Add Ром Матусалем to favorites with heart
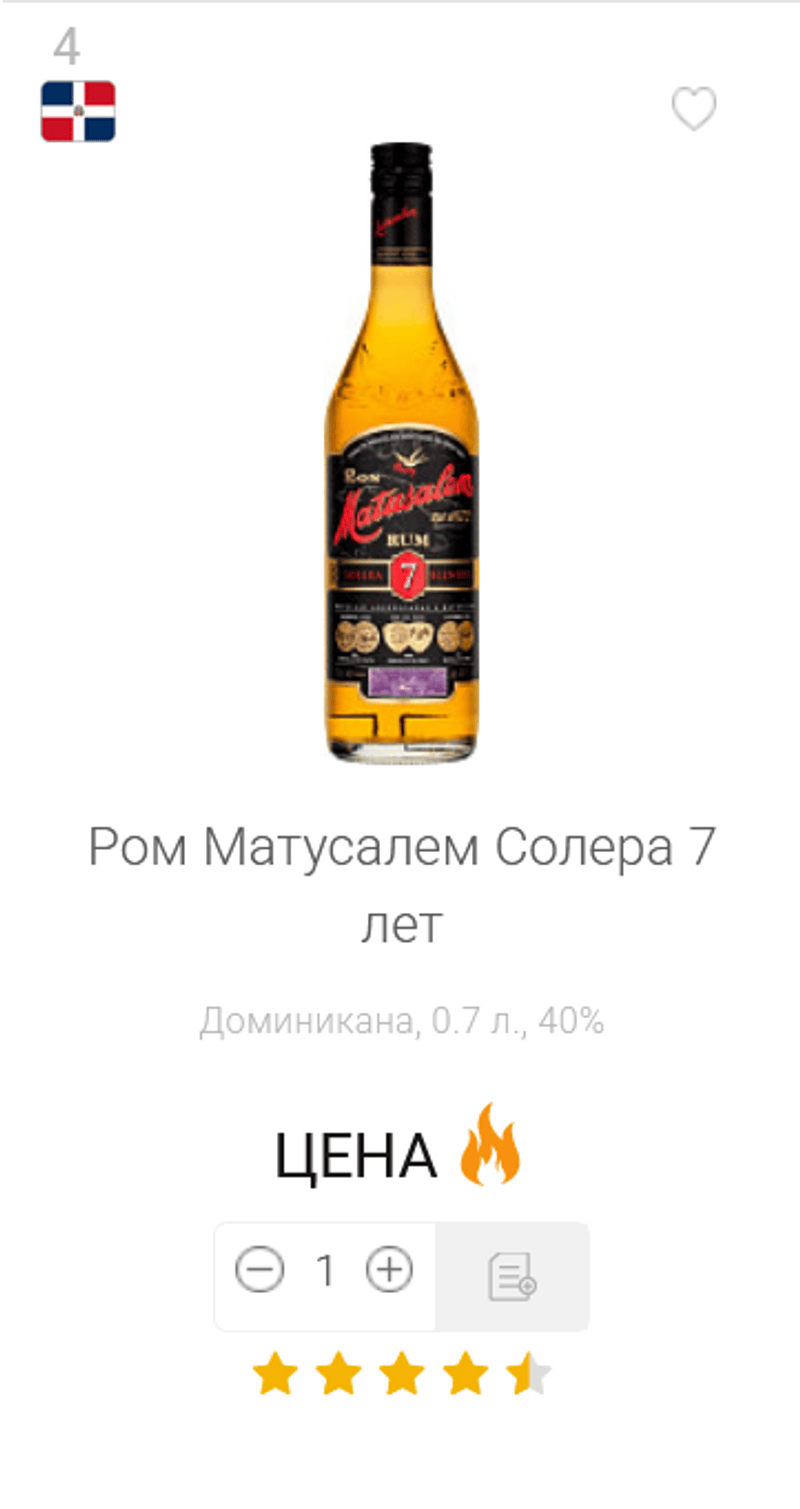The width and height of the screenshot is (800, 1509). 693,109
